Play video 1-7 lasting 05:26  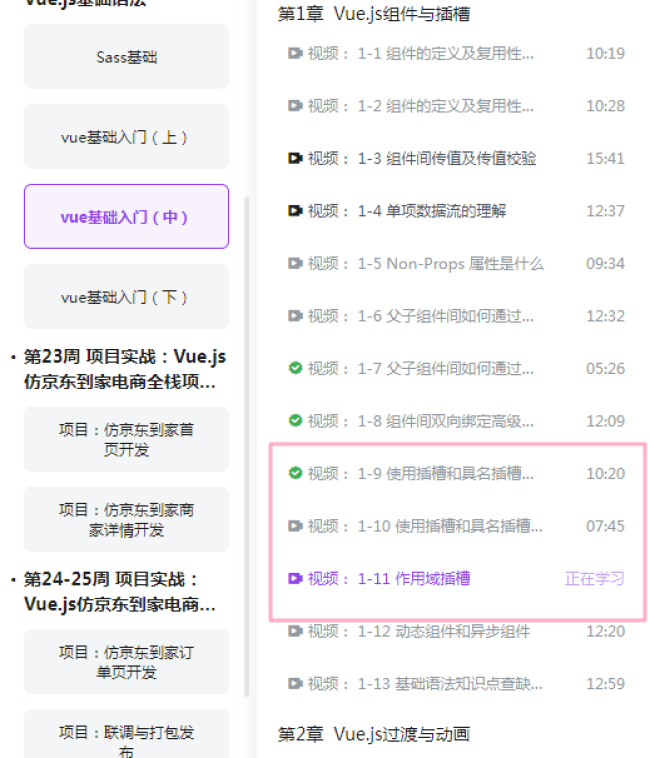pyautogui.click(x=420, y=369)
